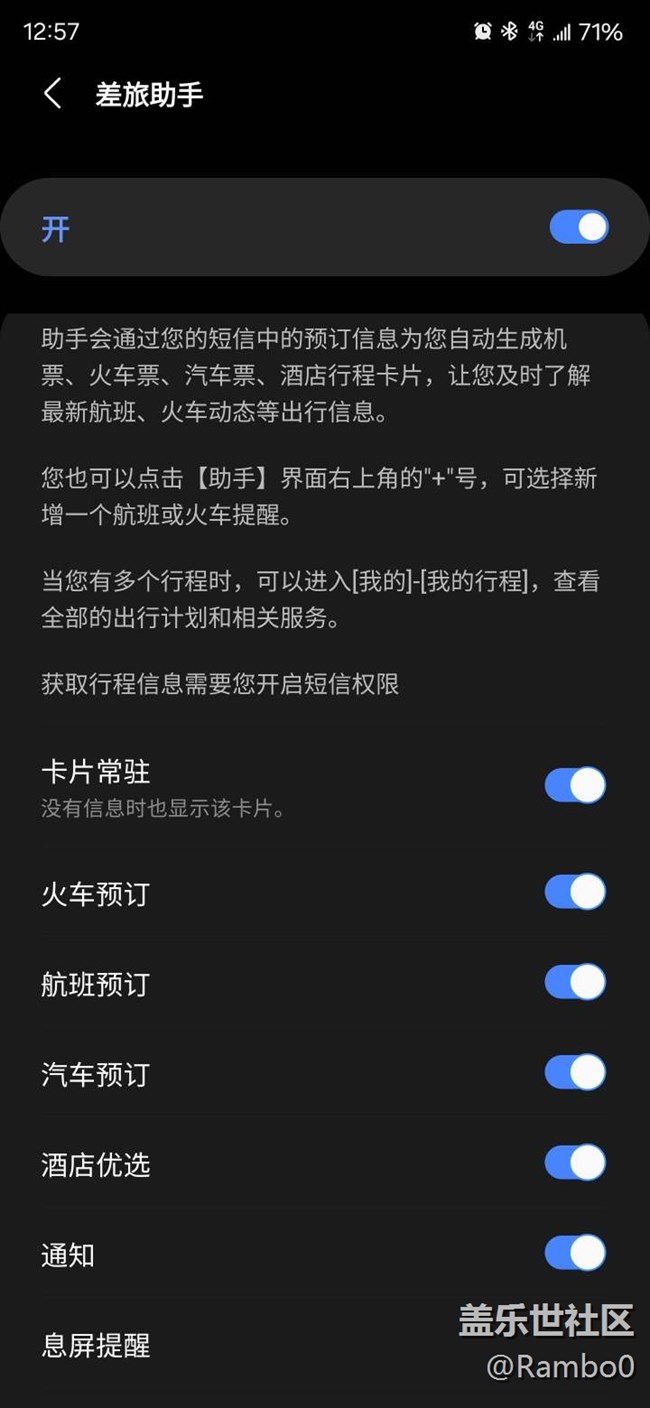Turn off the main 开 switch
This screenshot has width=650, height=1408.
coord(578,228)
